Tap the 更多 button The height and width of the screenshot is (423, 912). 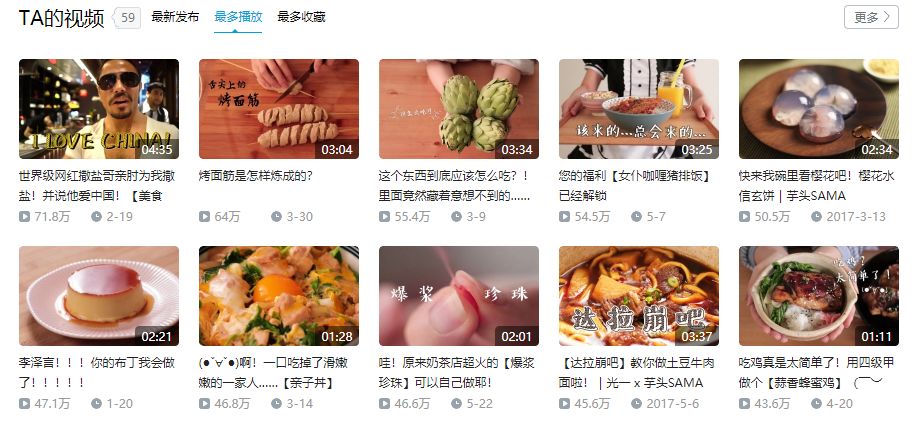tap(871, 17)
